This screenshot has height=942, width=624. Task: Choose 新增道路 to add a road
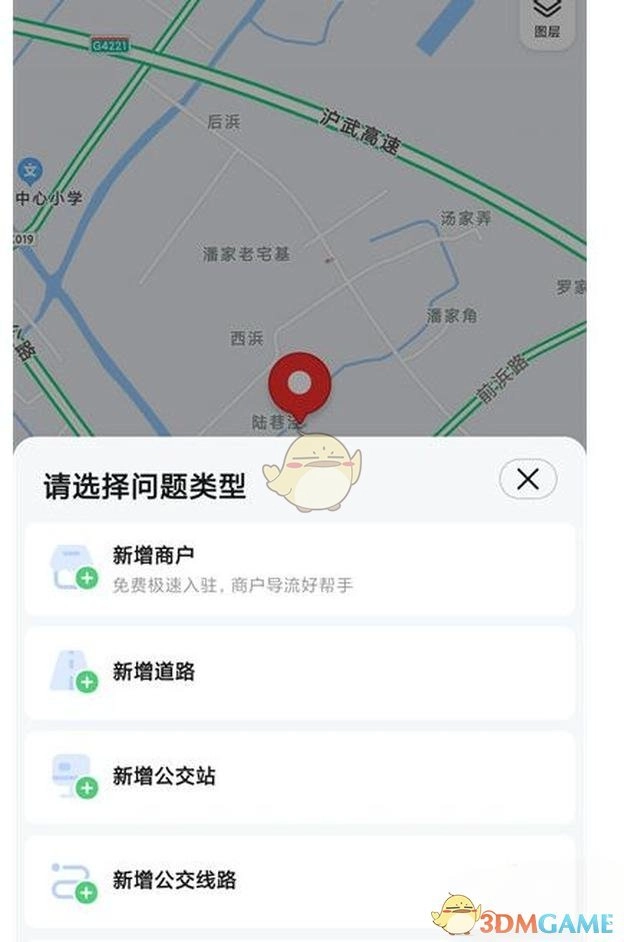point(299,672)
